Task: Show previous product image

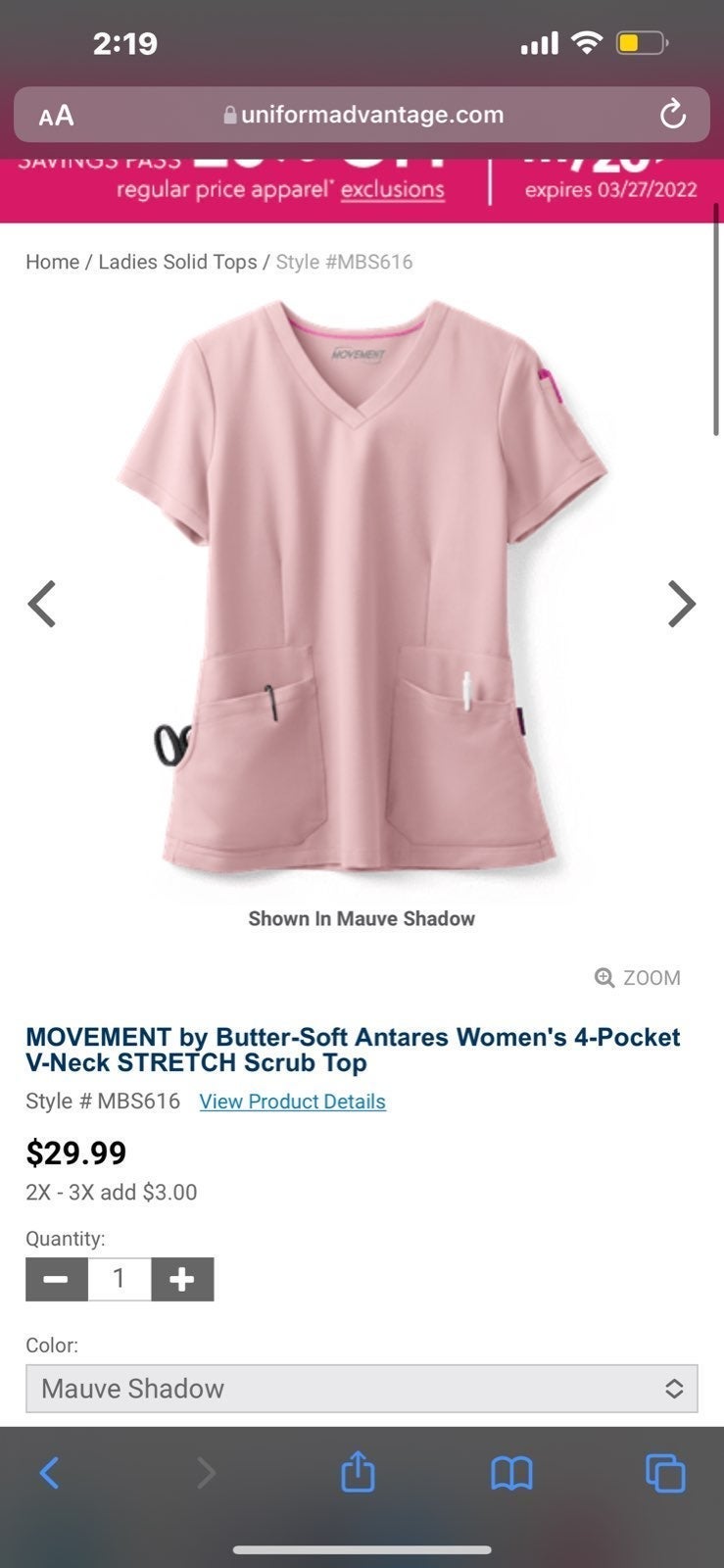Action: point(42,604)
